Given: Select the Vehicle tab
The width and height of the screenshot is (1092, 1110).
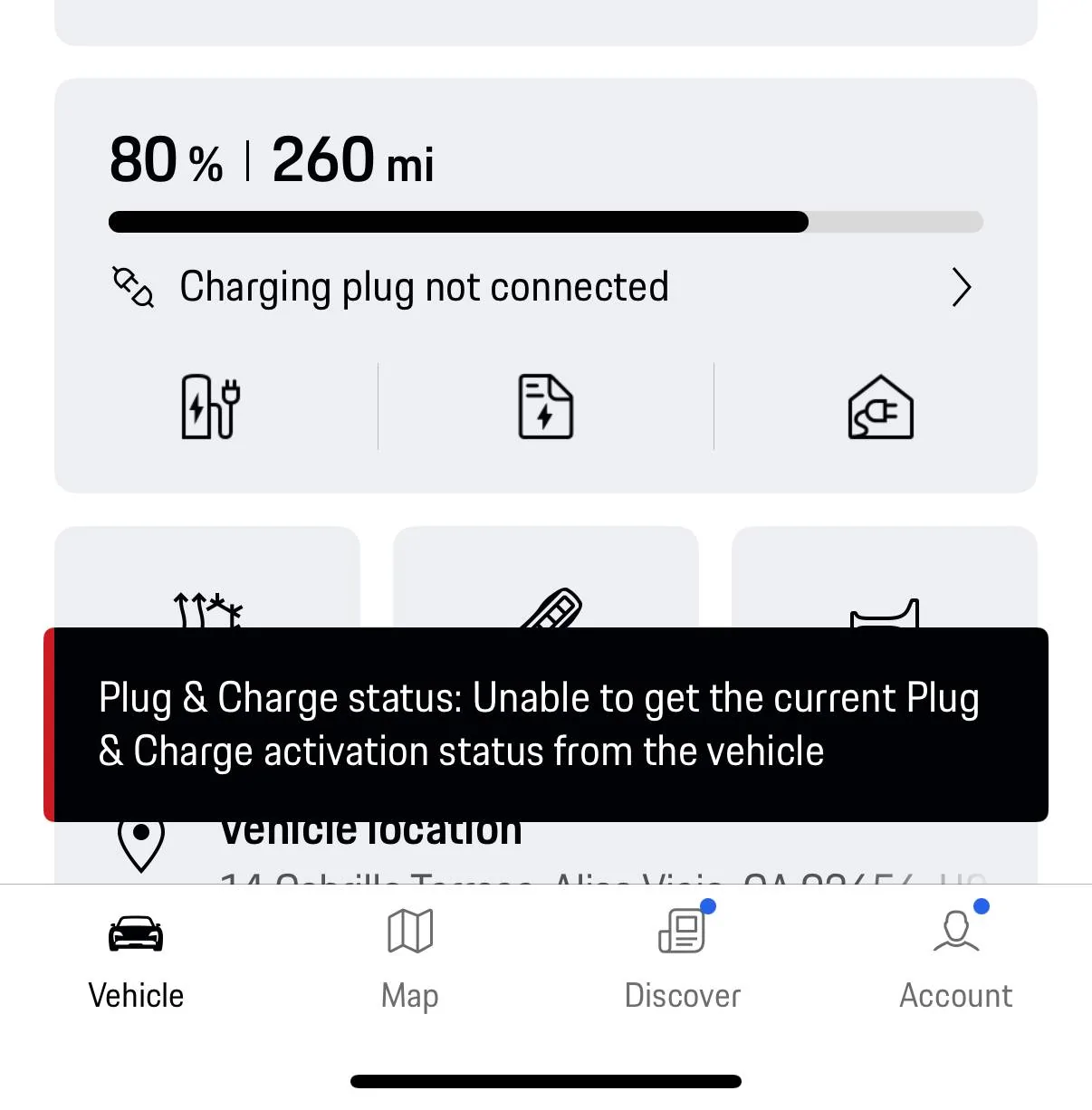Looking at the screenshot, I should pyautogui.click(x=135, y=960).
